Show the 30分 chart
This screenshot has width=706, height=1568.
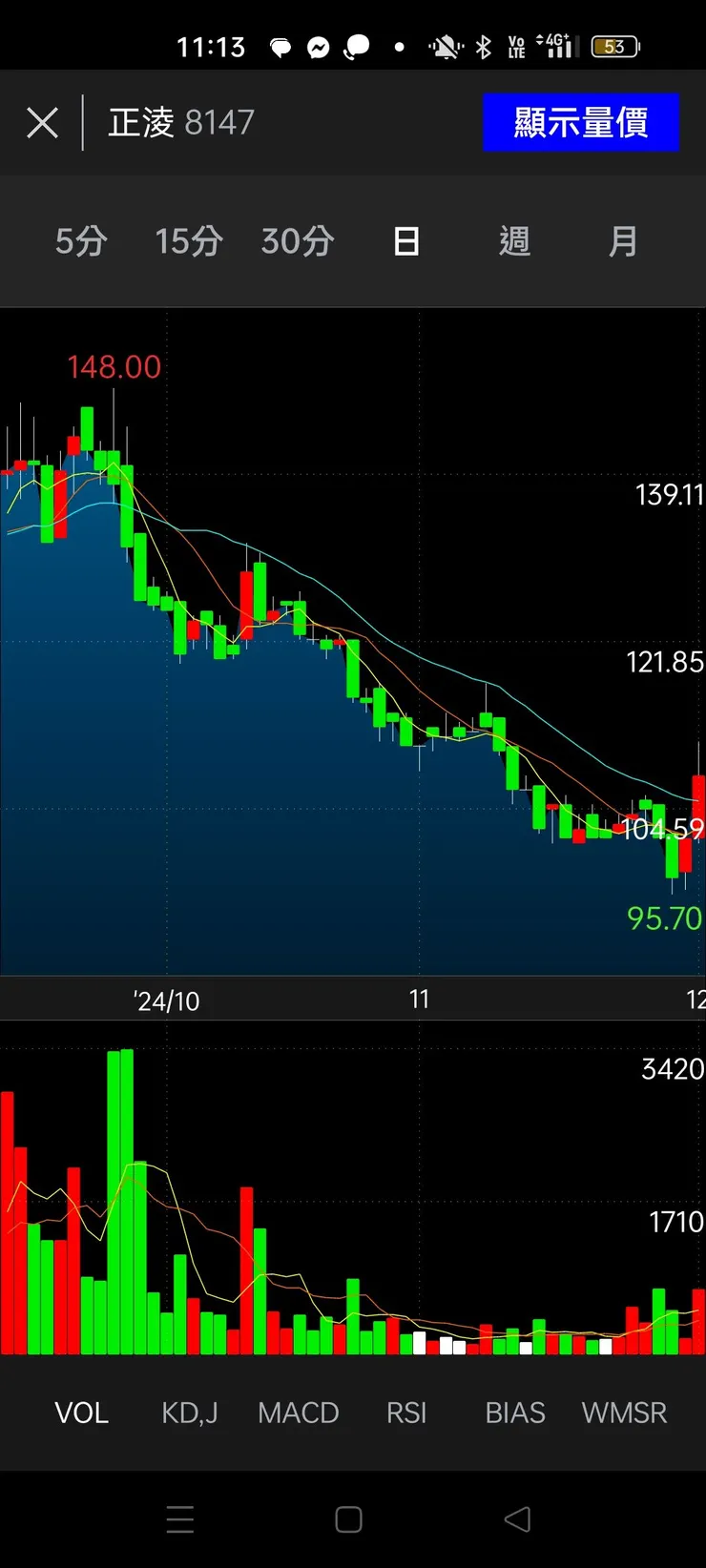pos(298,241)
